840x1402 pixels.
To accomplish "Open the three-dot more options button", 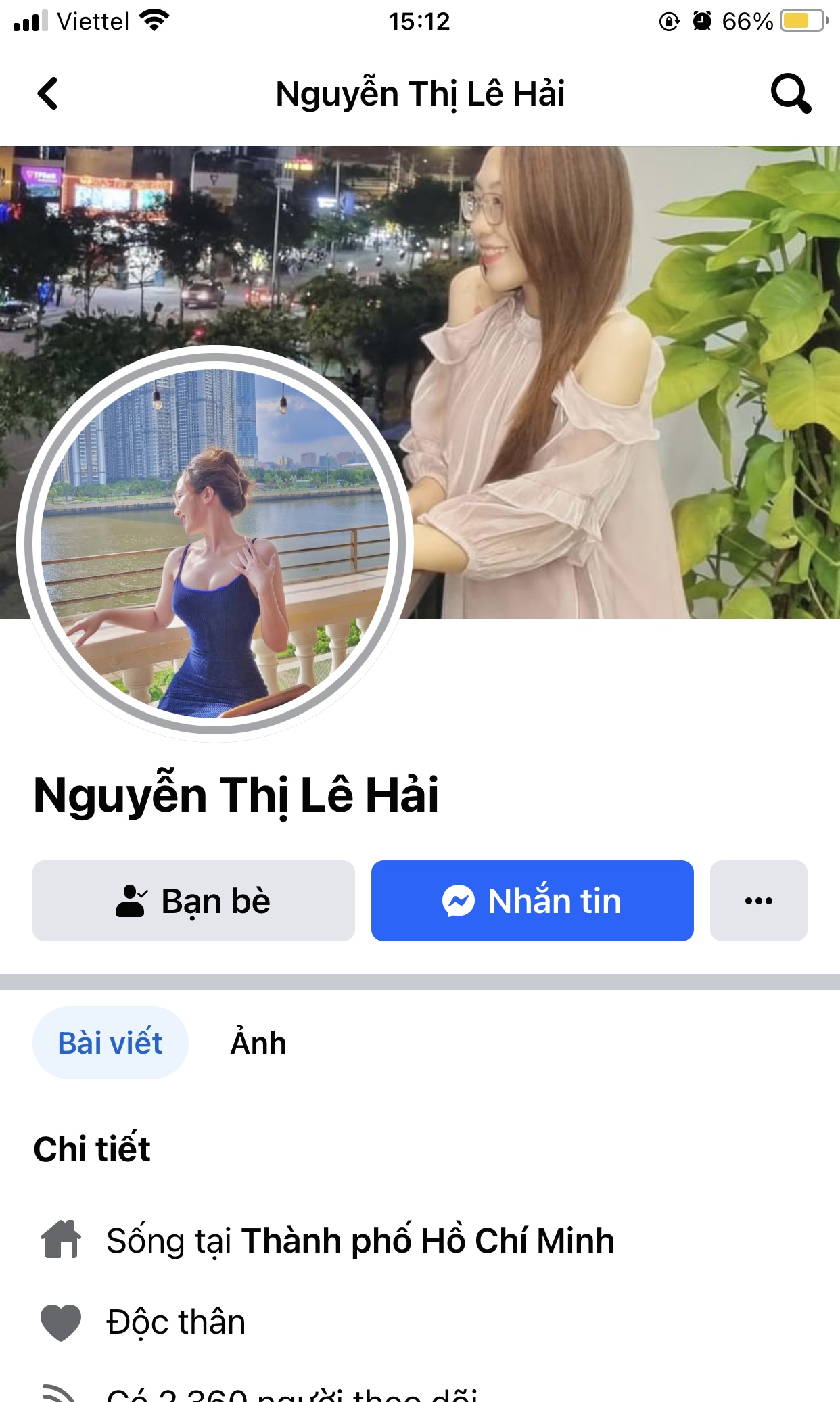I will (758, 901).
